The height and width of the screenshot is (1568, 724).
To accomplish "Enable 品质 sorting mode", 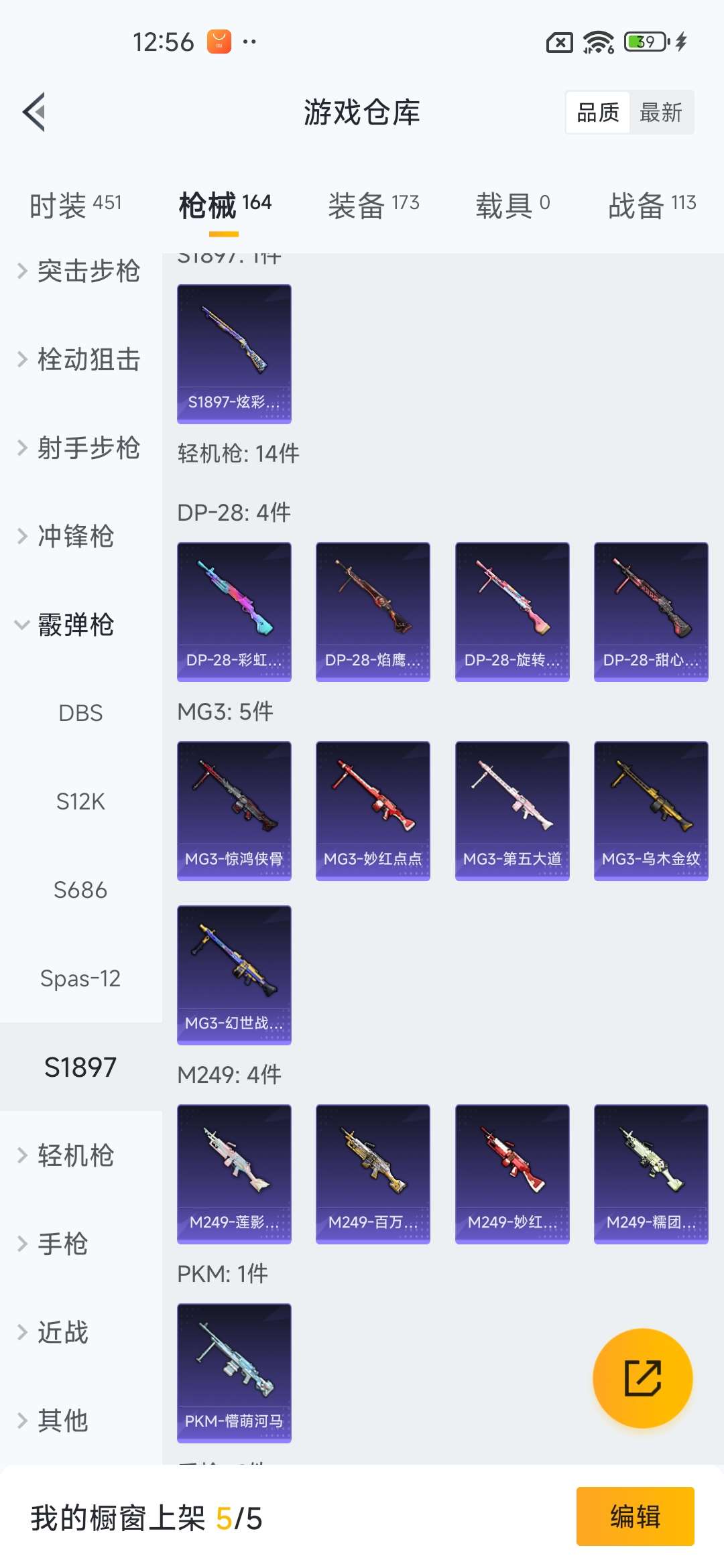I will tap(599, 112).
